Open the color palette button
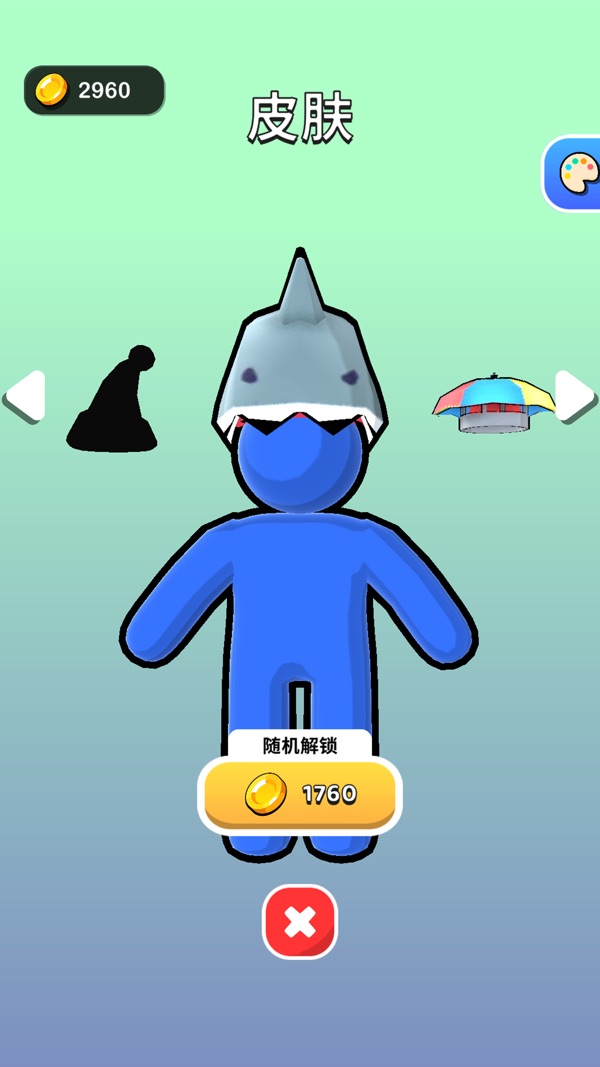 (x=577, y=173)
